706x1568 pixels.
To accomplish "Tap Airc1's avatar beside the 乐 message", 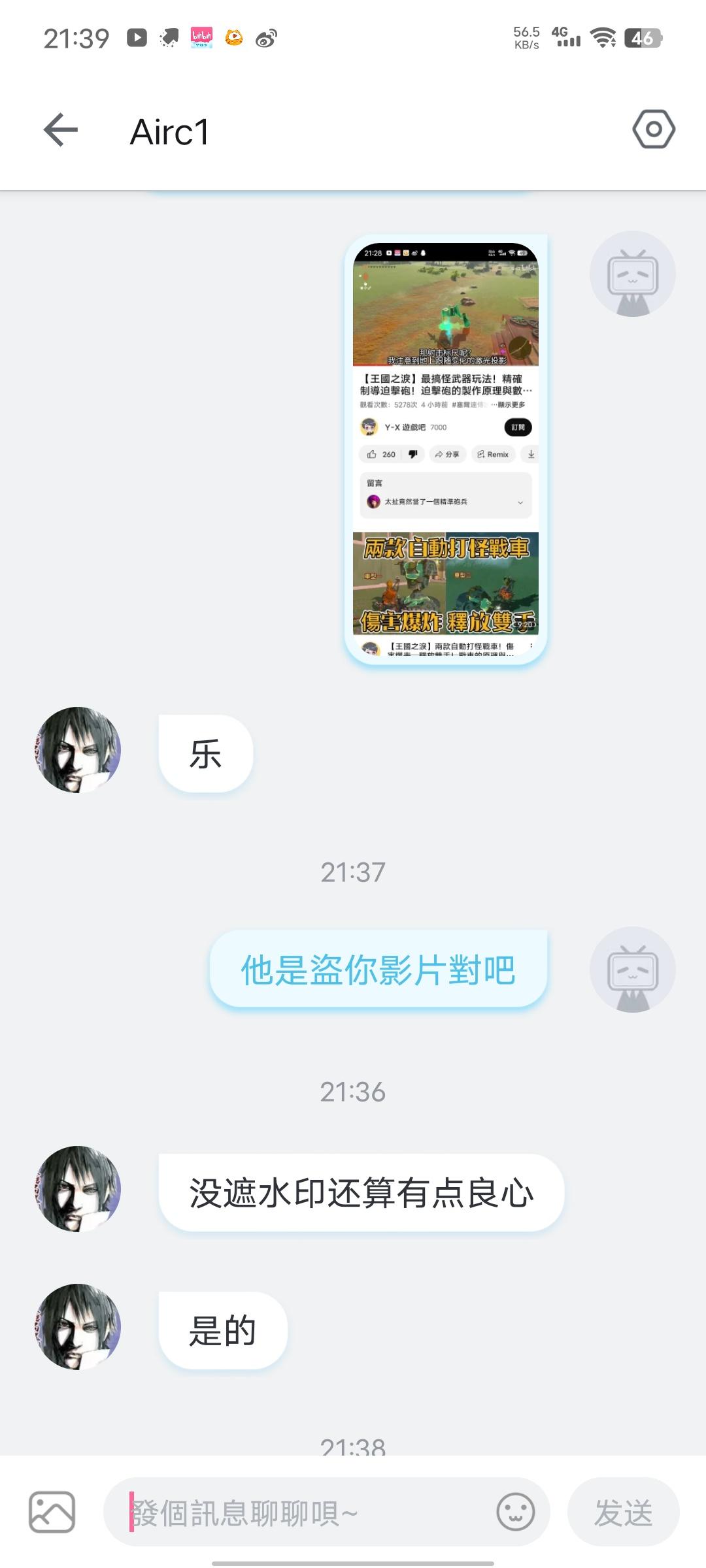I will [x=78, y=750].
